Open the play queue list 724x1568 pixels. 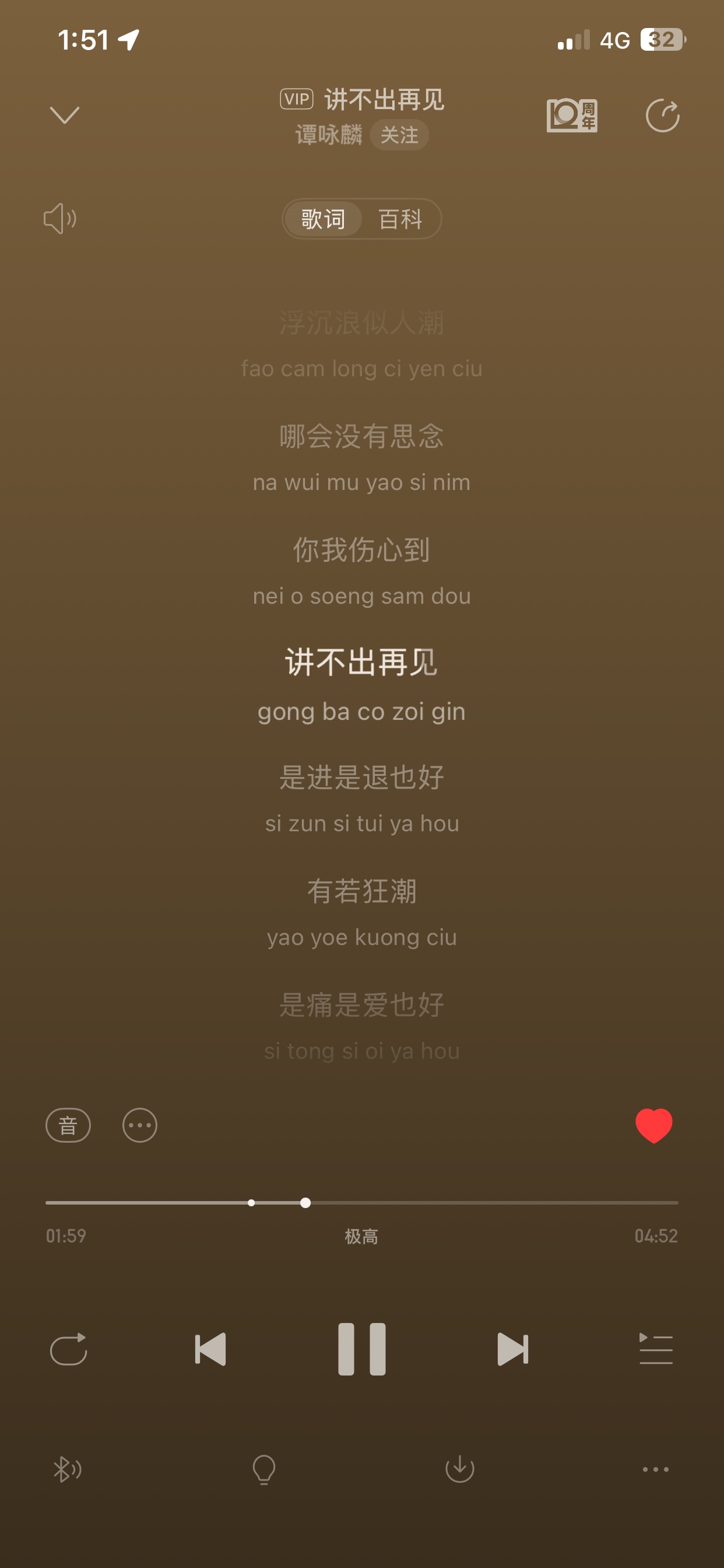tap(656, 1349)
